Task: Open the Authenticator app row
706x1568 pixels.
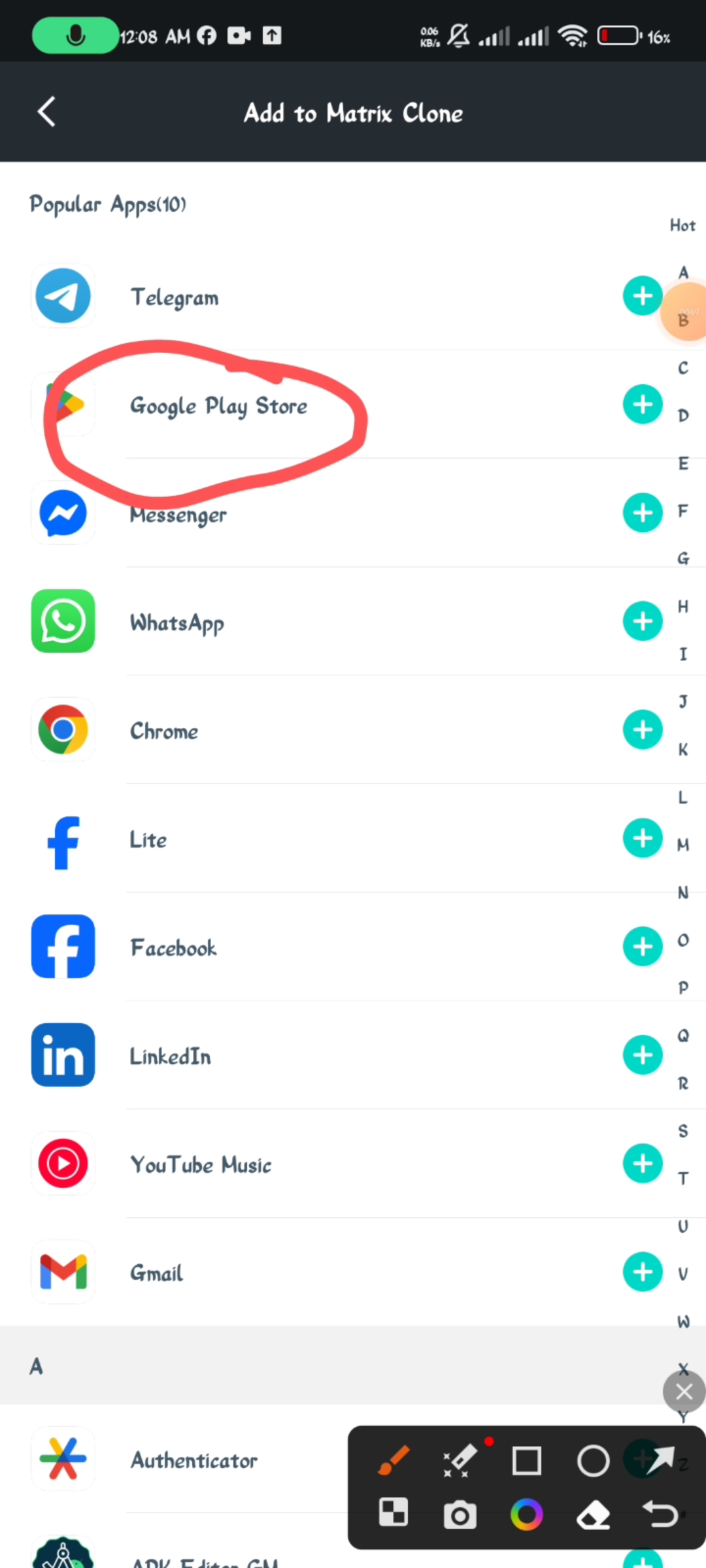Action: tap(194, 1460)
